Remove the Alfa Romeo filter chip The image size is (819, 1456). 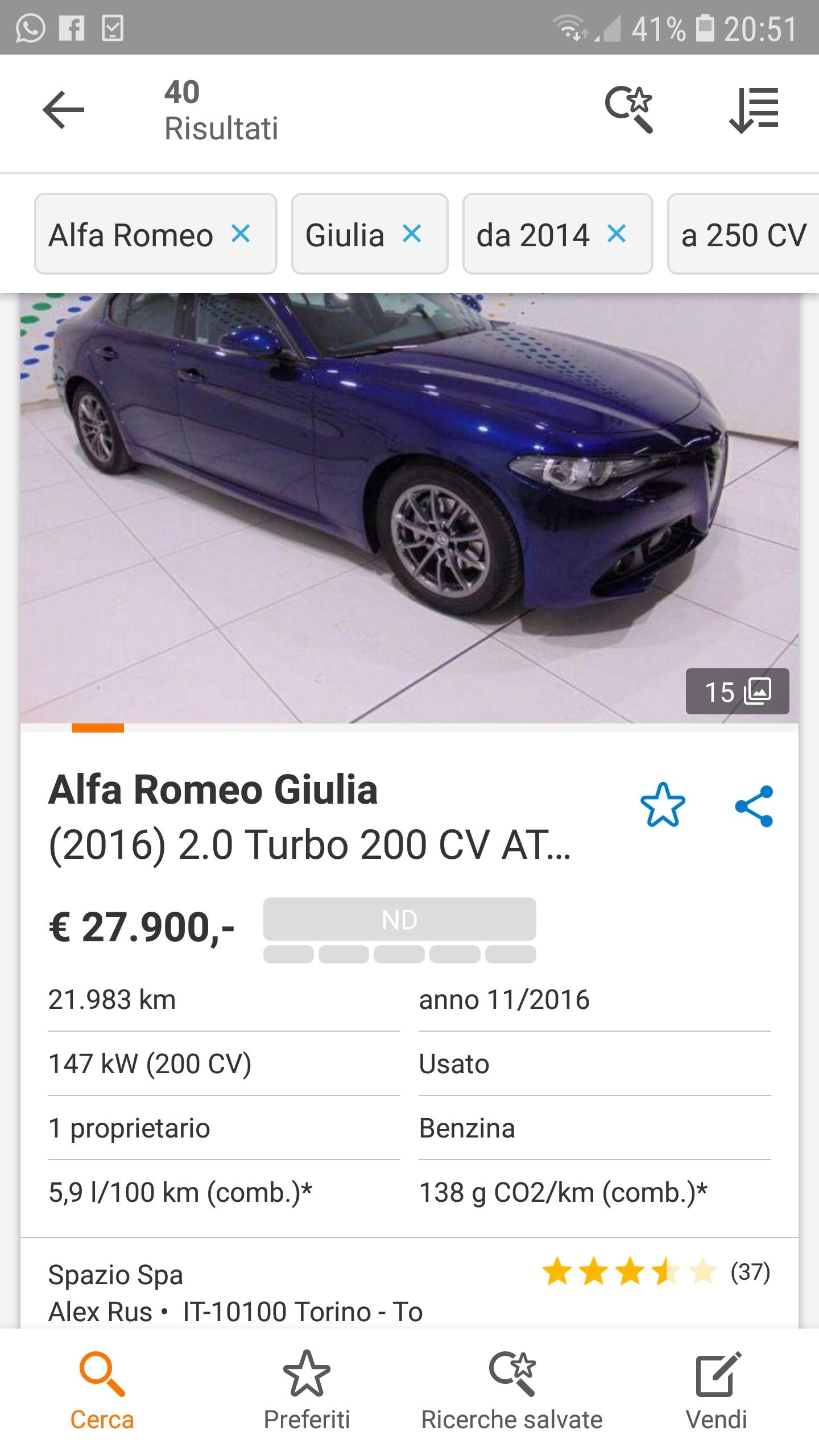(241, 234)
